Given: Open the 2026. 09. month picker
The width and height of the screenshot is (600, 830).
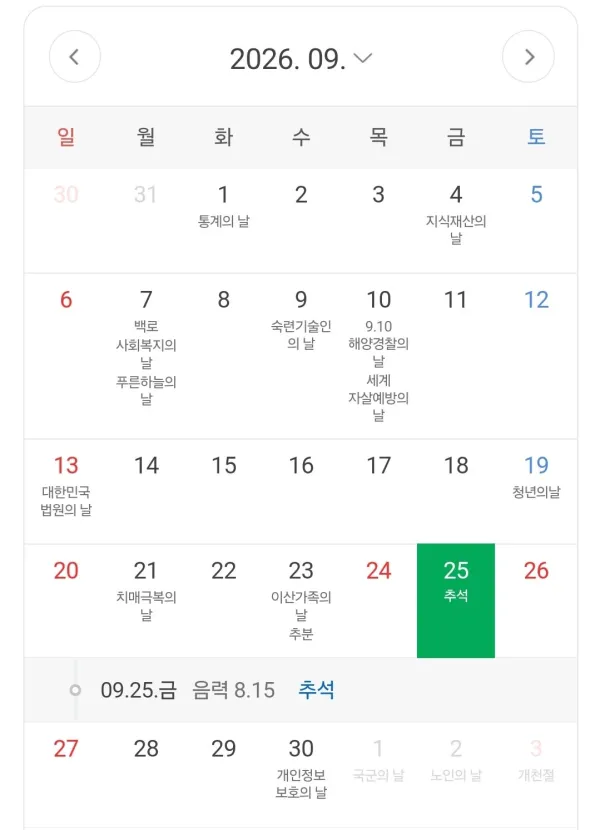Looking at the screenshot, I should (301, 58).
